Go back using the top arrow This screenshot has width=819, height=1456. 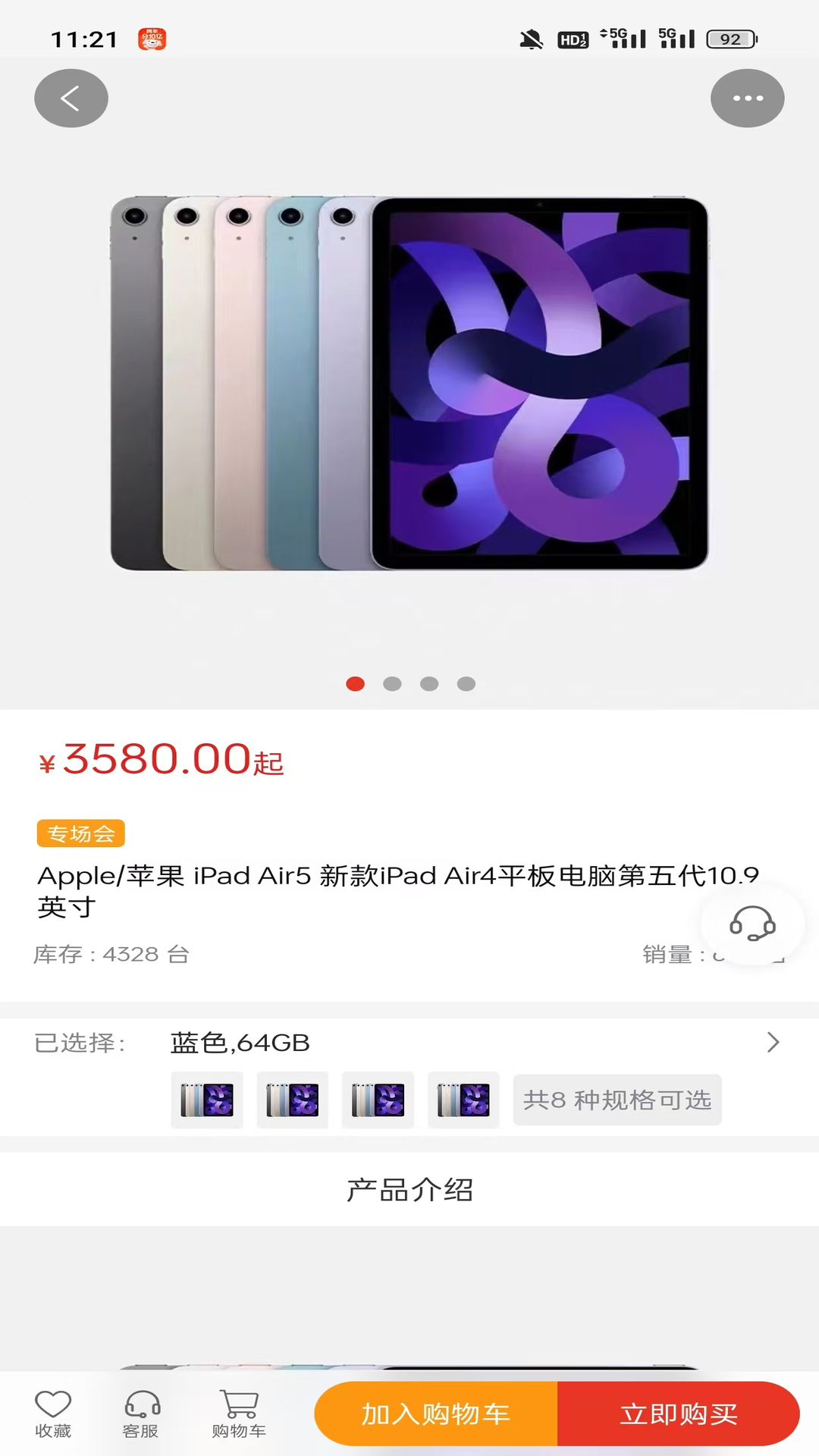(x=71, y=99)
